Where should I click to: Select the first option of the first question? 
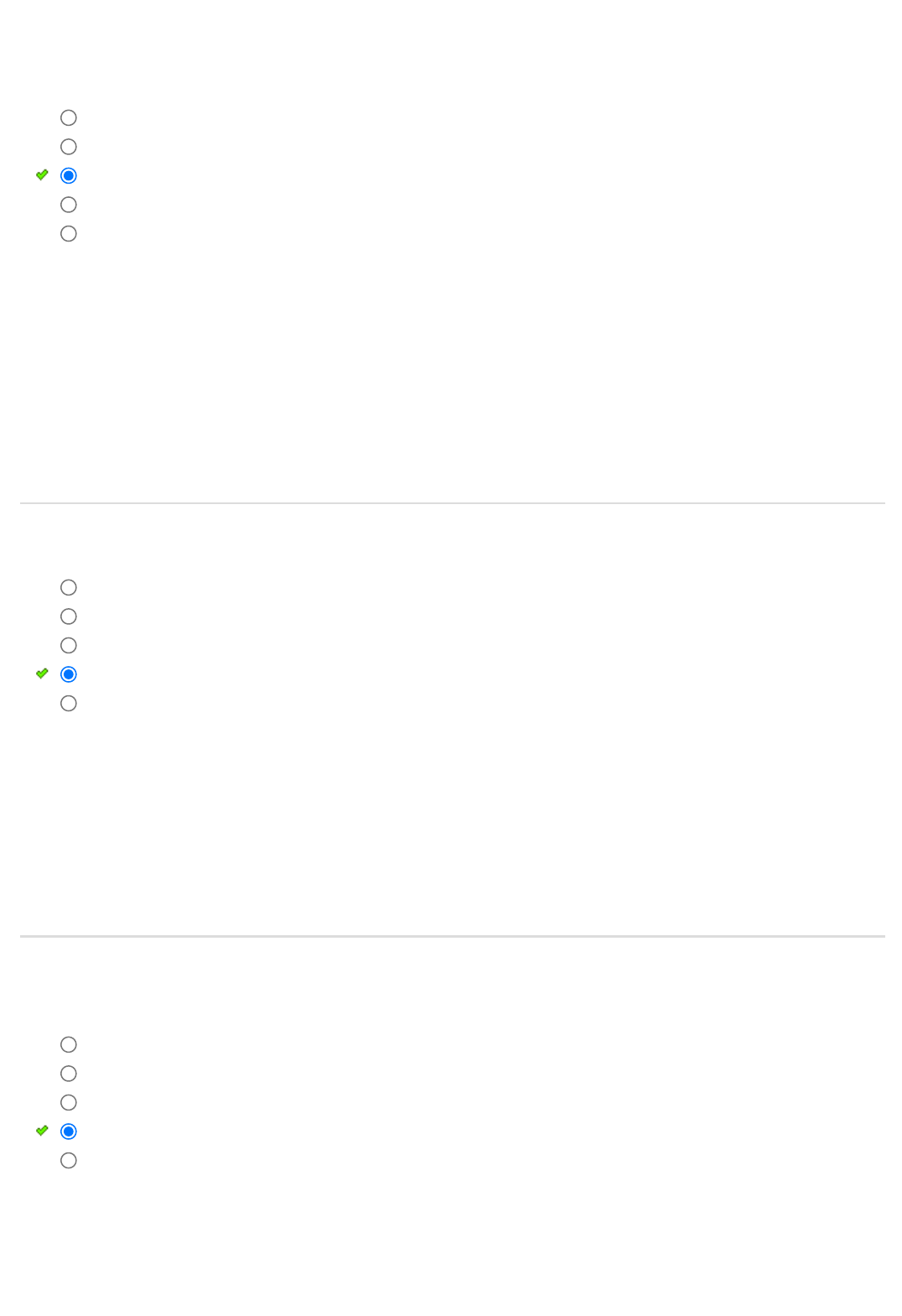(x=69, y=118)
